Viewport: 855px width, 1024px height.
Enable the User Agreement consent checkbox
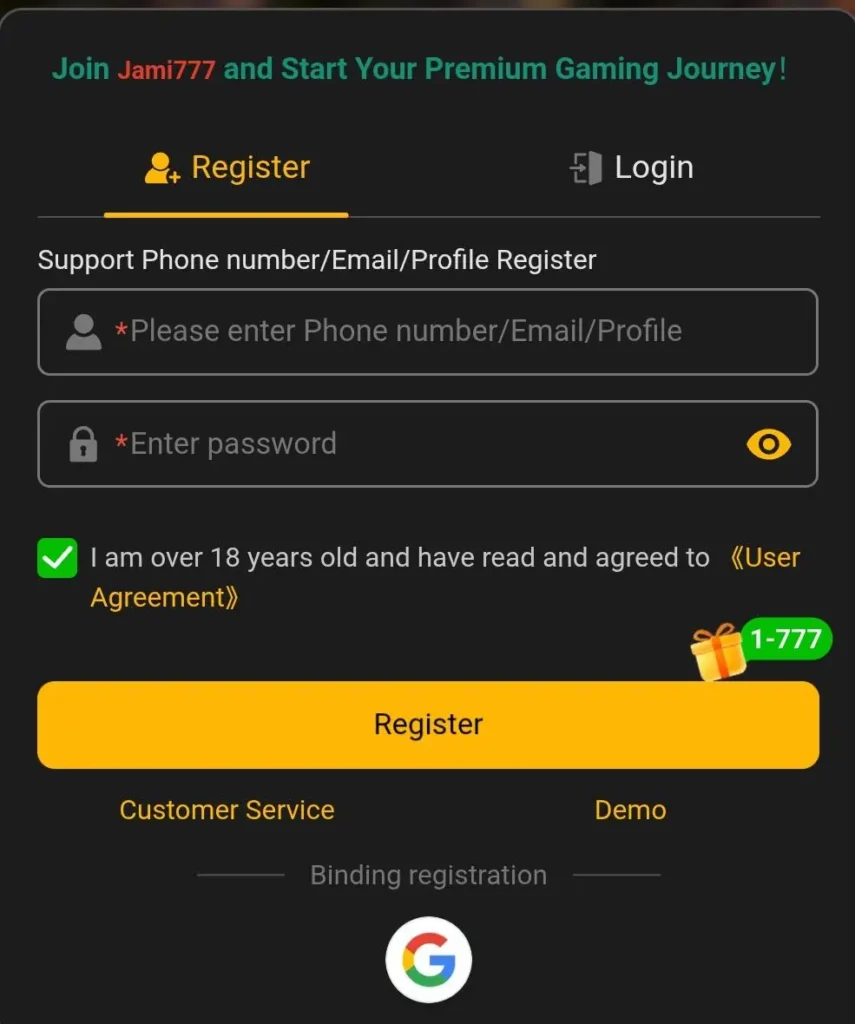tap(57, 558)
